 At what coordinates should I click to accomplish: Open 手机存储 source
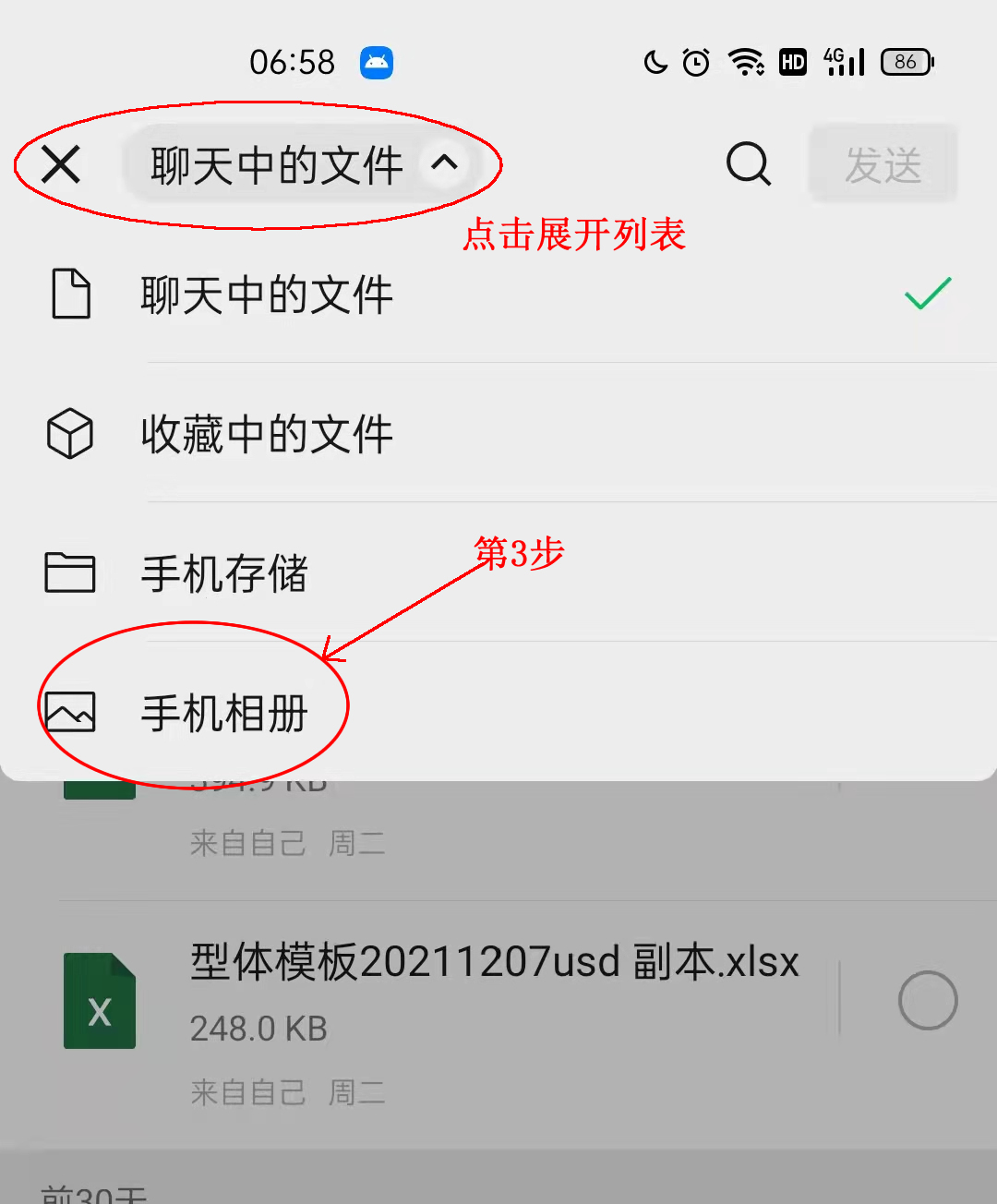[x=224, y=573]
